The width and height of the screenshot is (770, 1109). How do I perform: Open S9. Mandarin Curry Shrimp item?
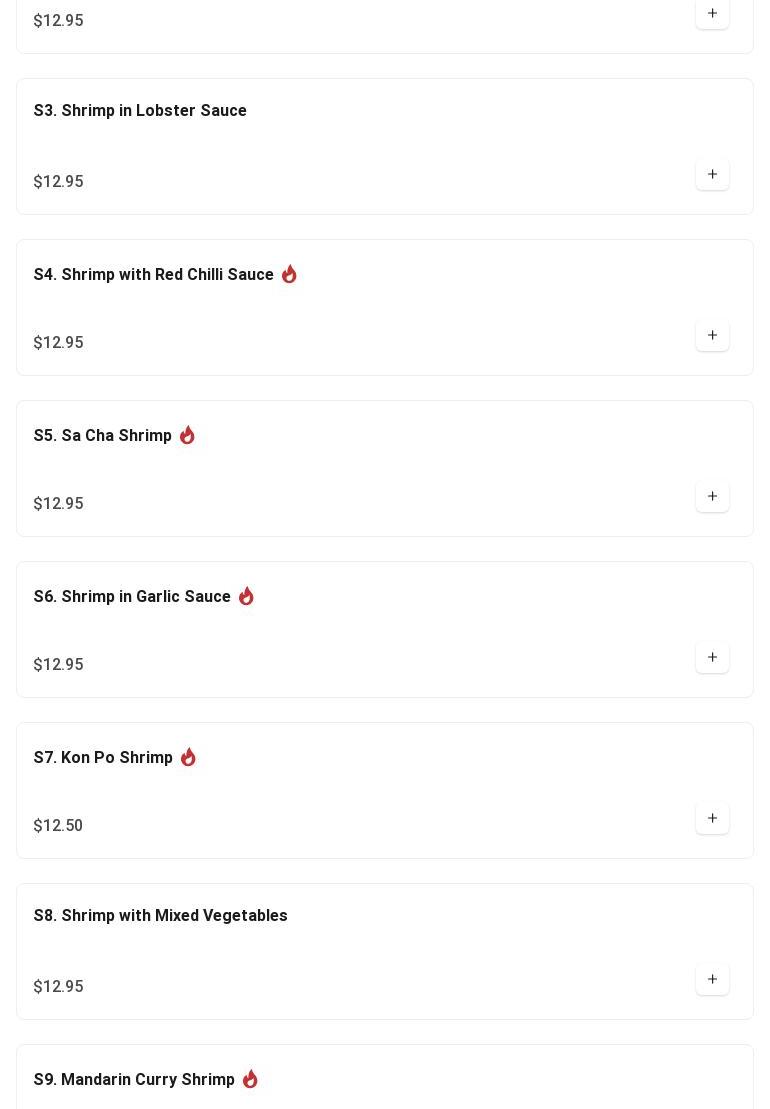coord(134,1080)
